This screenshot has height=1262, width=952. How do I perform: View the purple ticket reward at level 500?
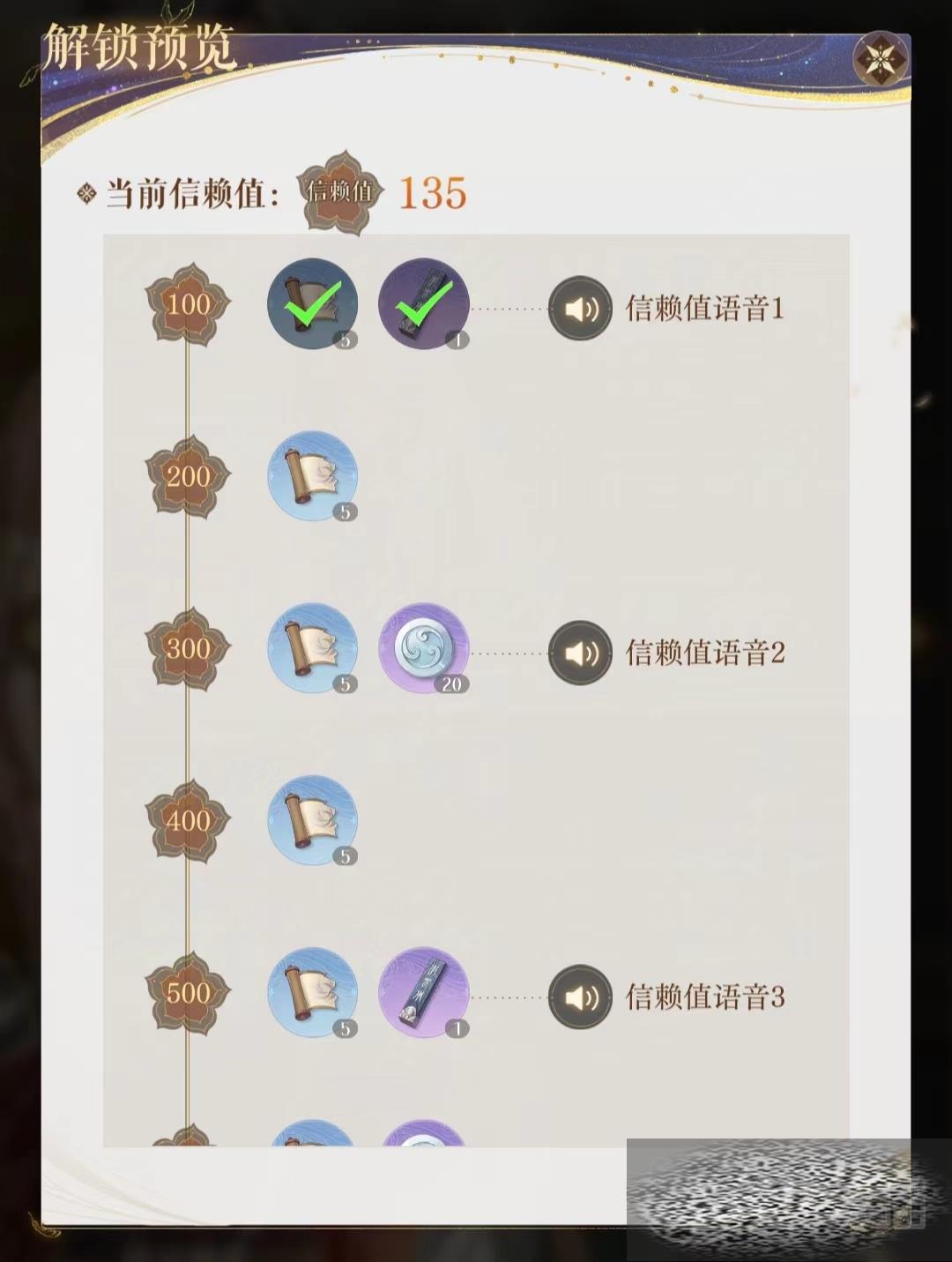tap(424, 992)
